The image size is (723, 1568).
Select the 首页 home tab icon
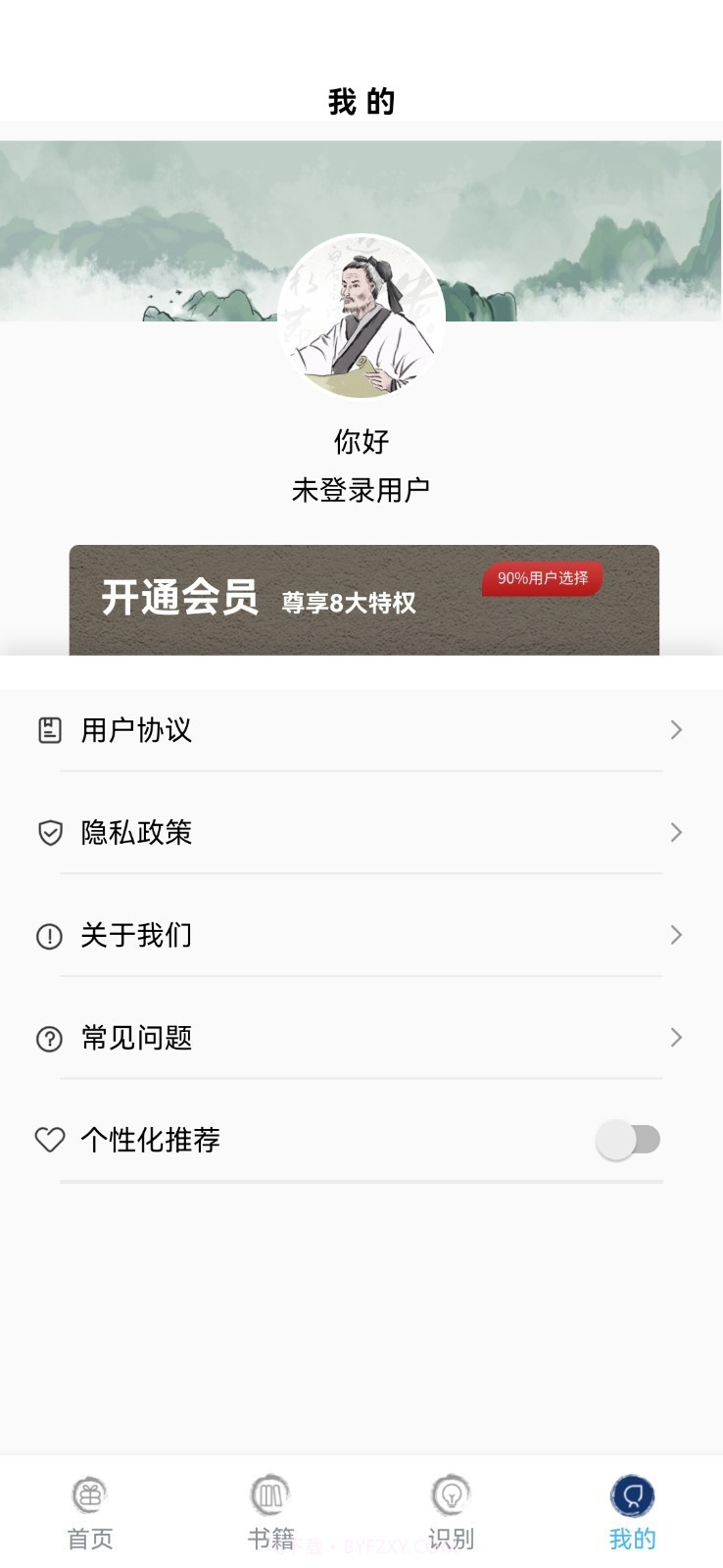[89, 1497]
